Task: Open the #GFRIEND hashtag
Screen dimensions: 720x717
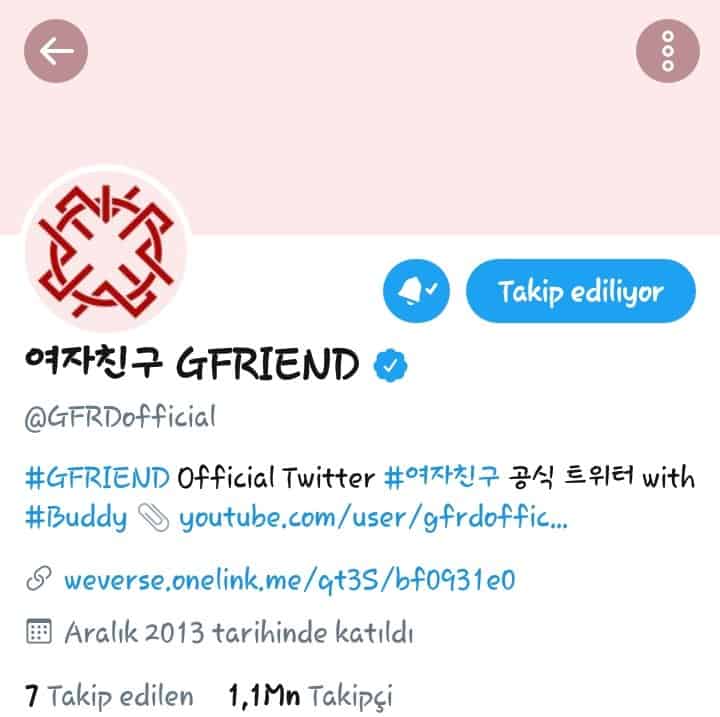Action: tap(98, 478)
